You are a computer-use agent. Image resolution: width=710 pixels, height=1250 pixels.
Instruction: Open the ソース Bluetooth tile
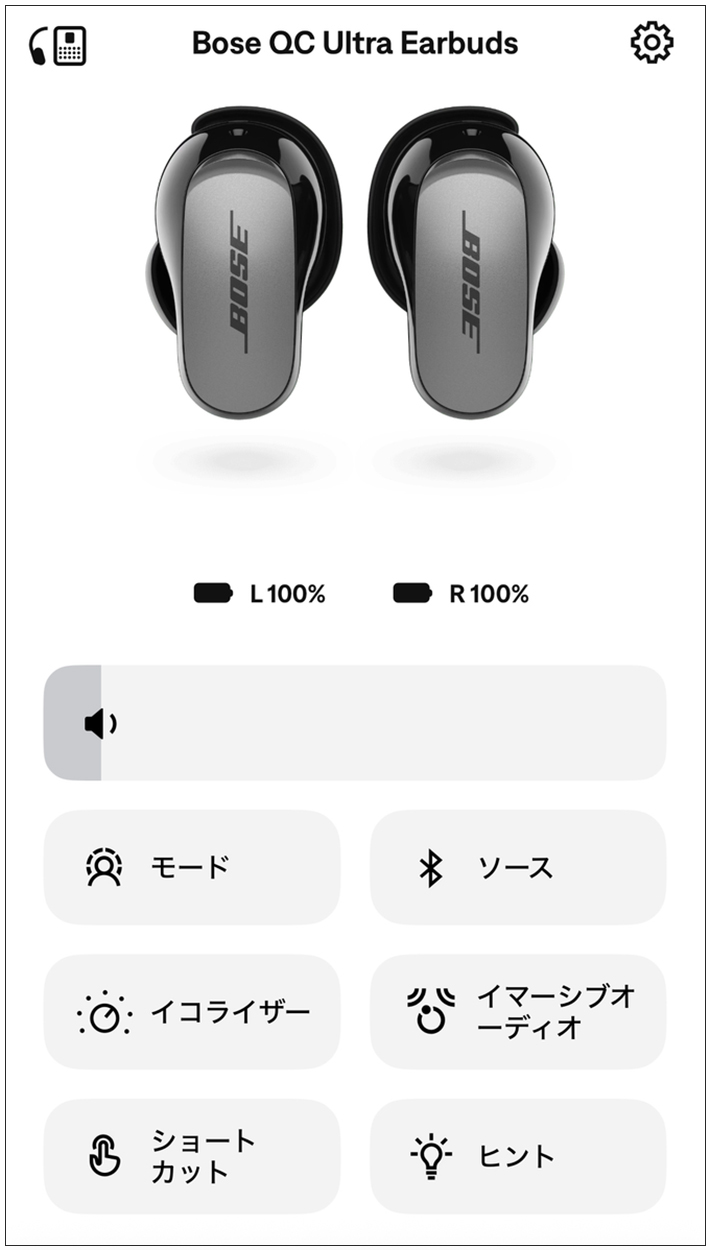click(x=518, y=867)
